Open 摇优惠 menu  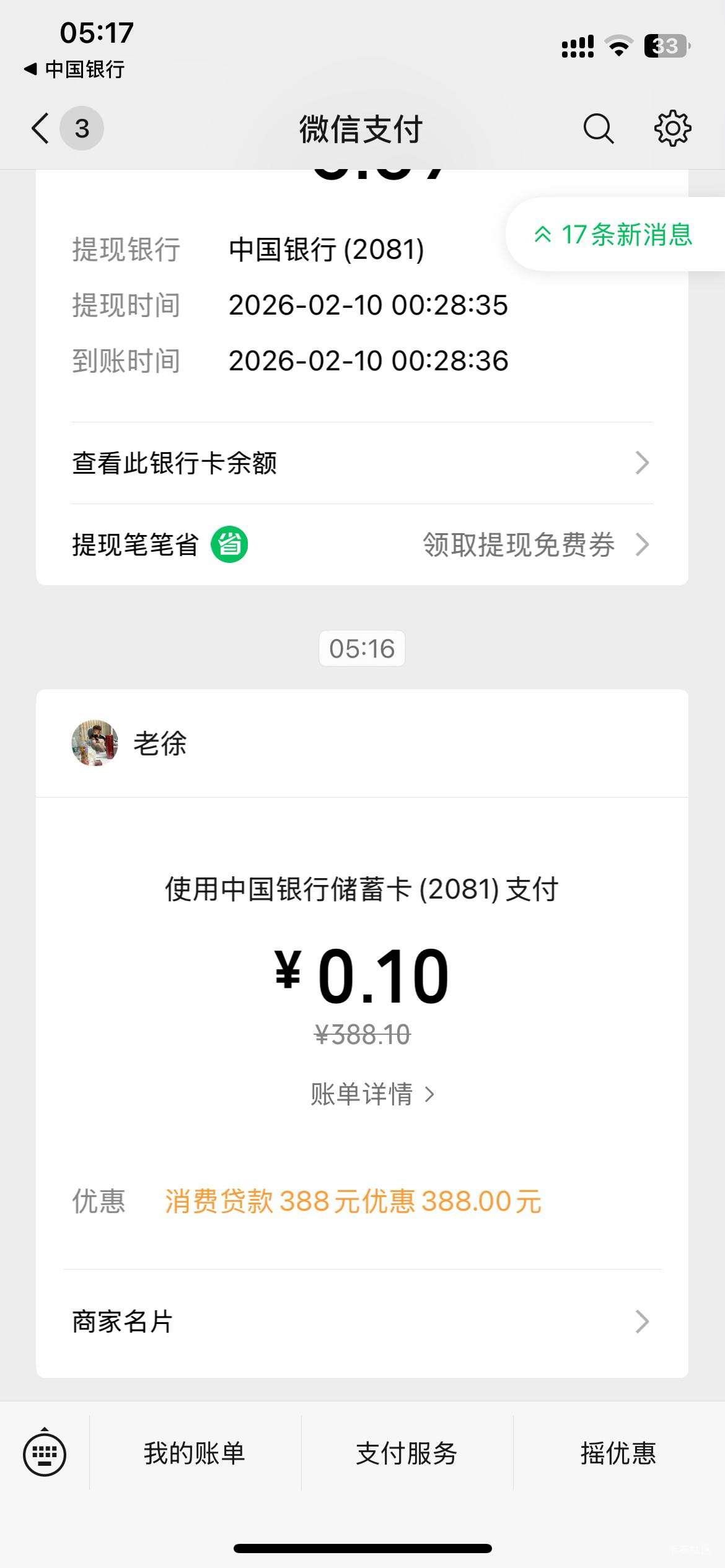(618, 1453)
